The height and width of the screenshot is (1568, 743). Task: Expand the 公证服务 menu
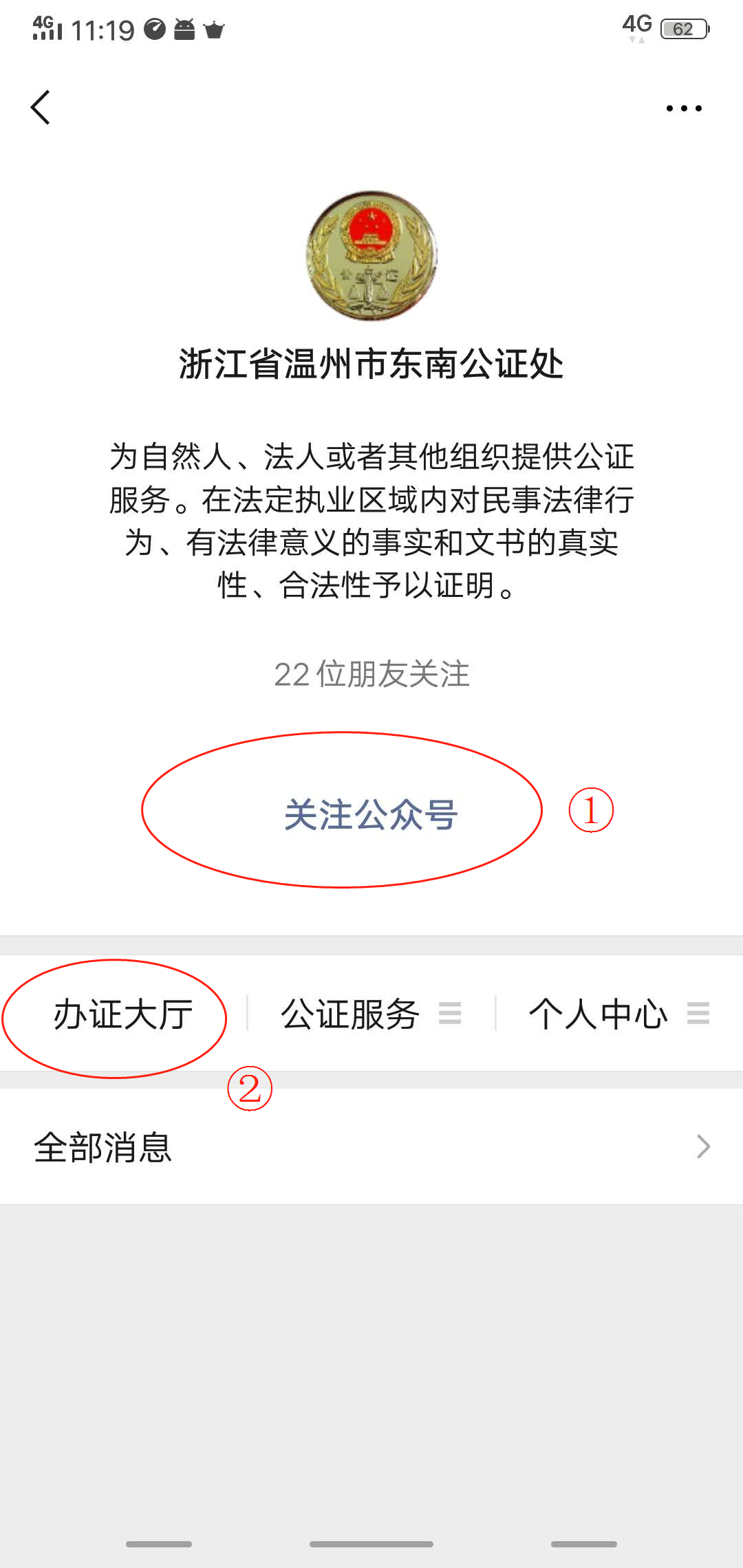point(371,1014)
